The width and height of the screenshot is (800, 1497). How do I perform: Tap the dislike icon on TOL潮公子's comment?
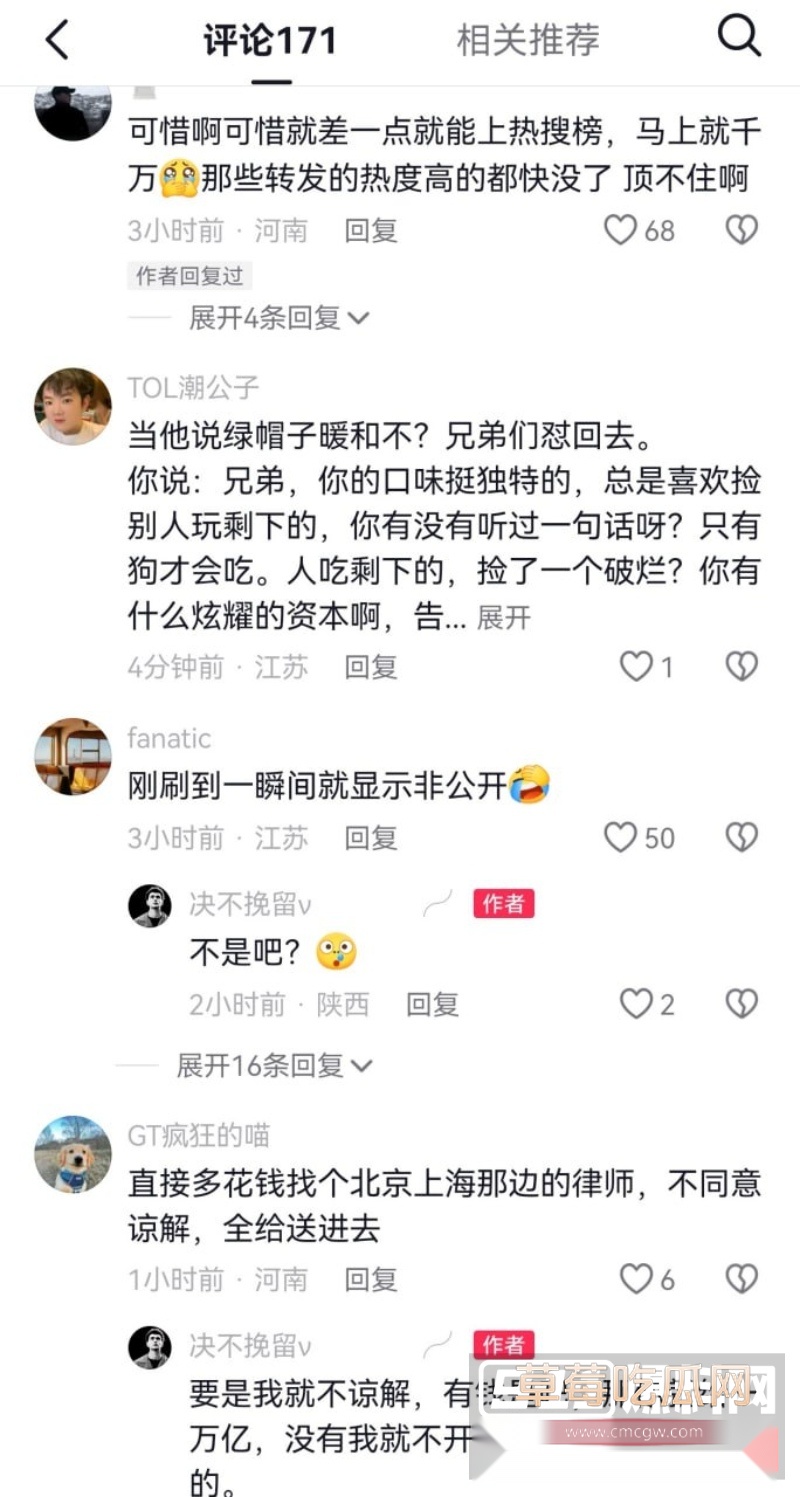(740, 665)
